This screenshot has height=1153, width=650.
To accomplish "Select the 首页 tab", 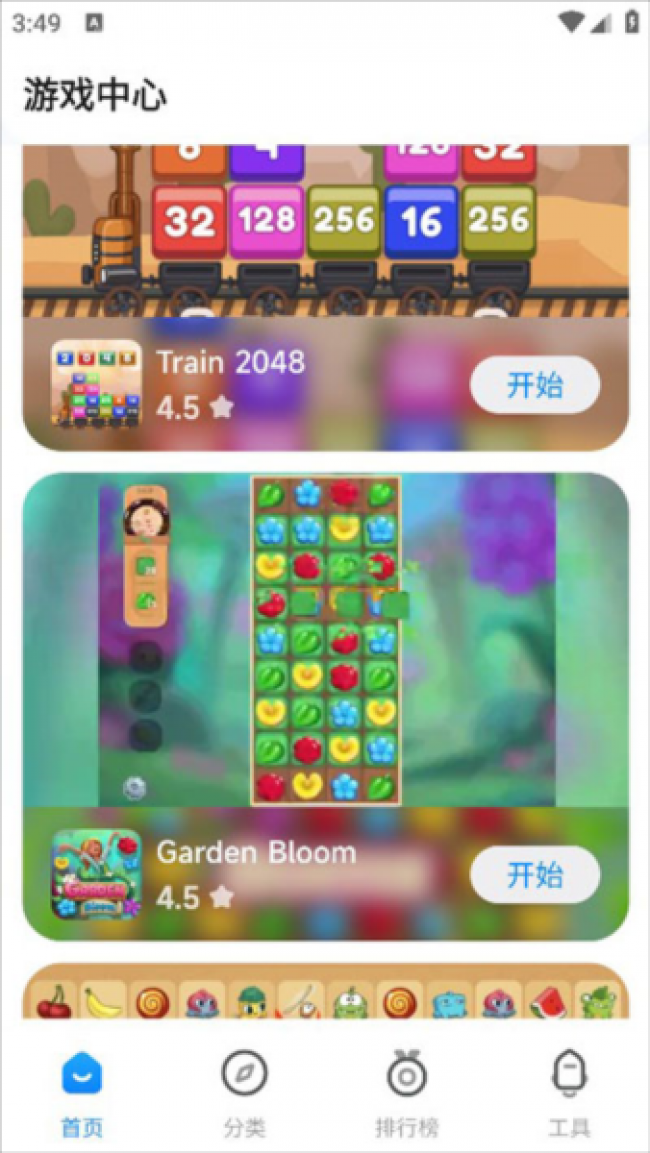I will click(82, 1094).
